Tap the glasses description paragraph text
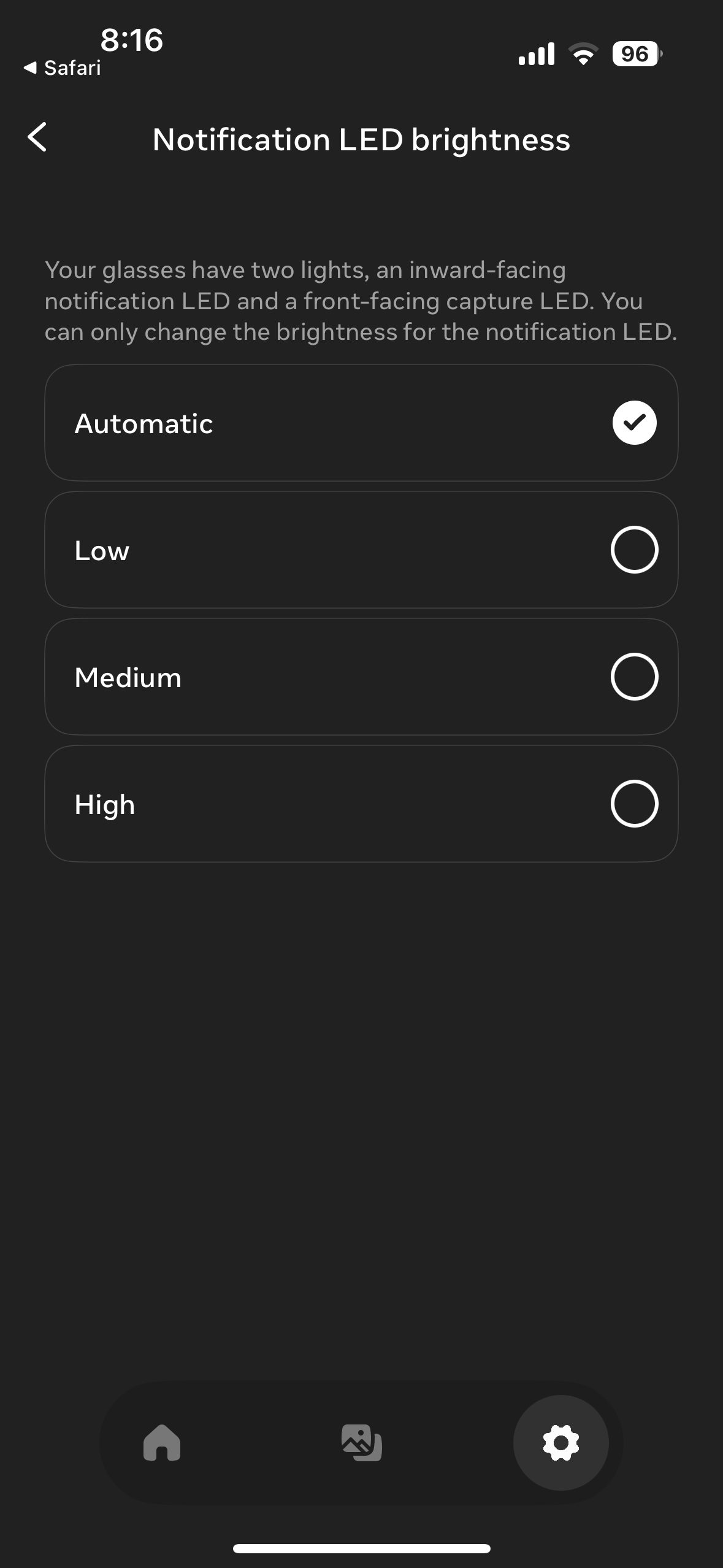Image resolution: width=723 pixels, height=1568 pixels. tap(361, 301)
